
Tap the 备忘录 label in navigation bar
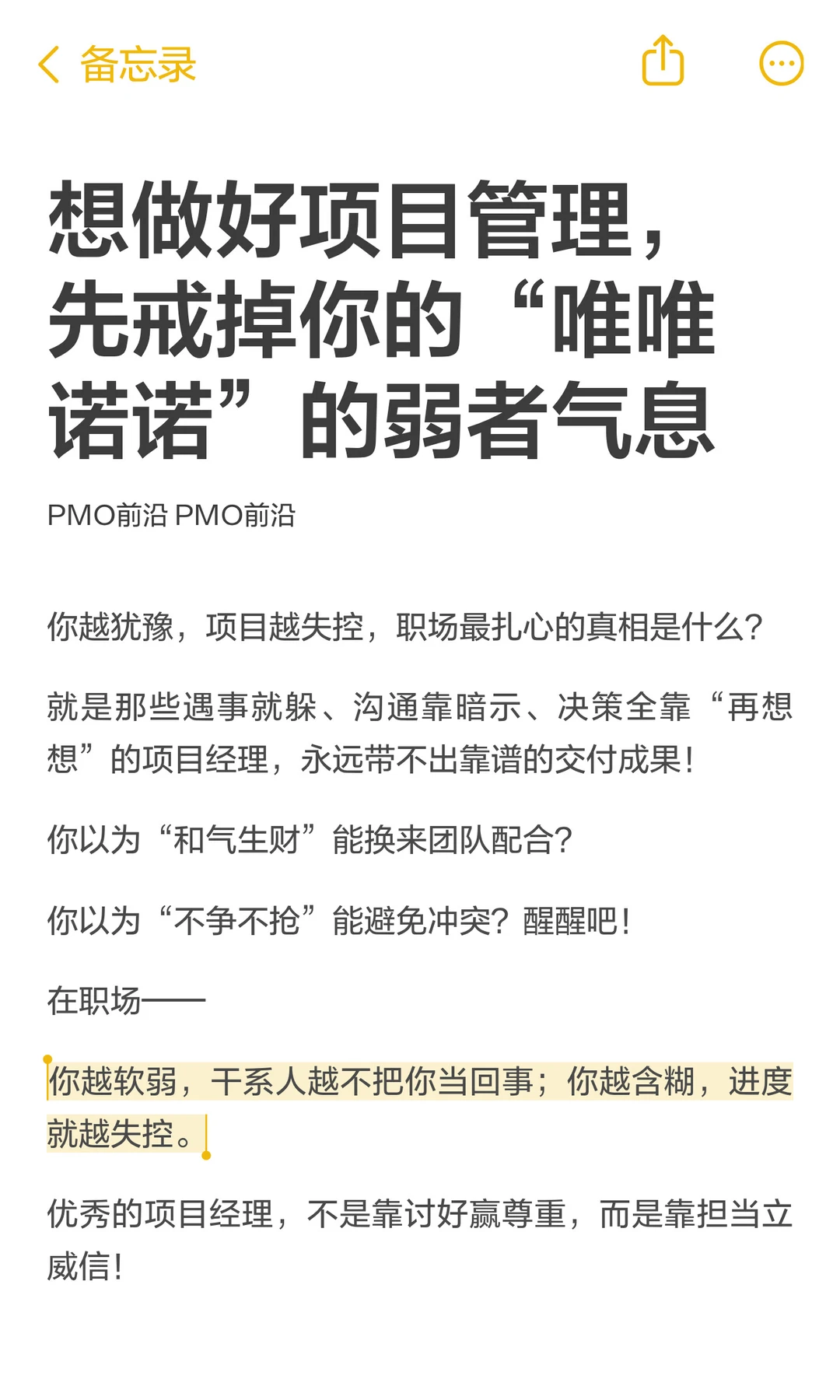(140, 65)
